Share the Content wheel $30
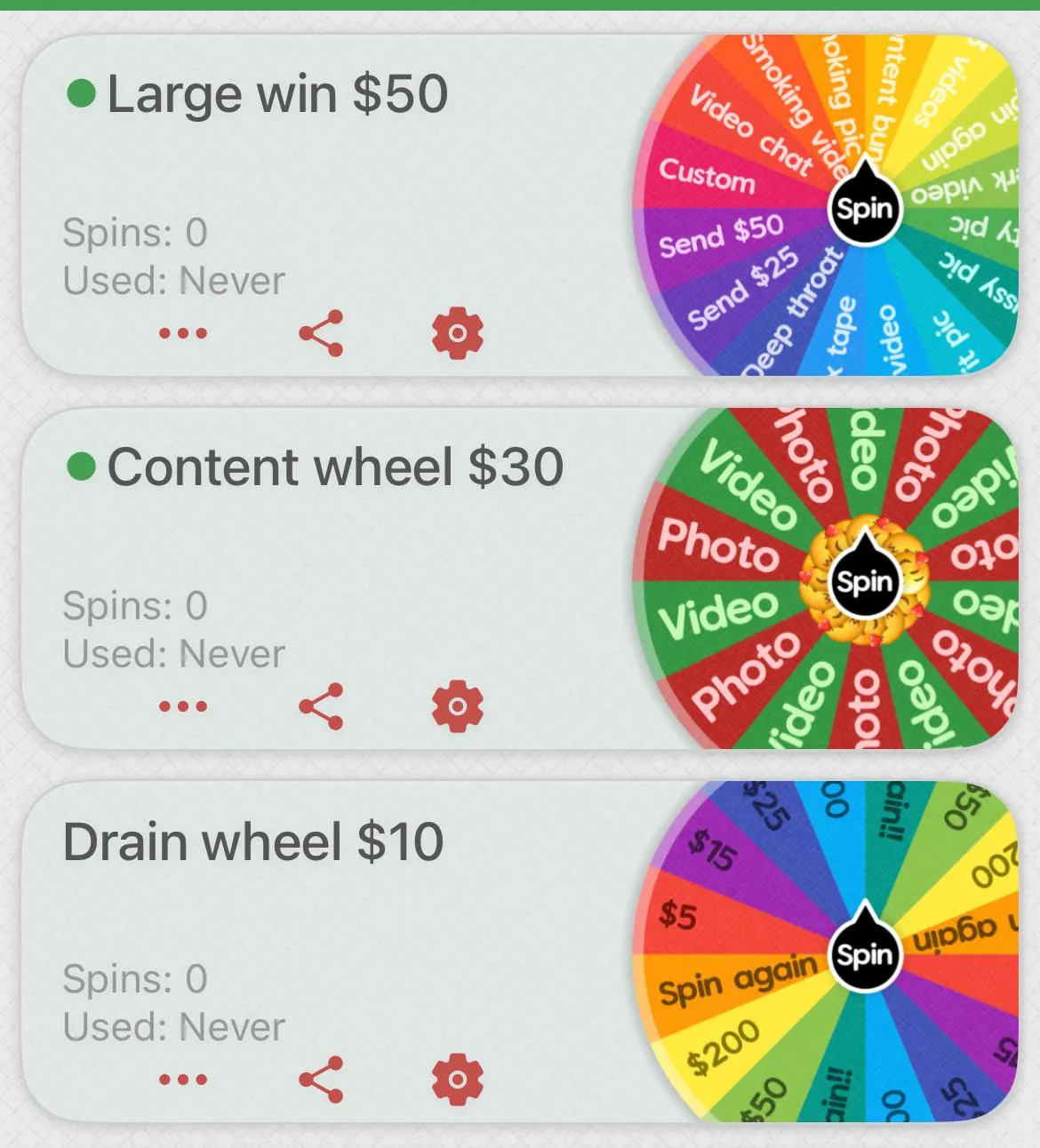 coord(321,707)
